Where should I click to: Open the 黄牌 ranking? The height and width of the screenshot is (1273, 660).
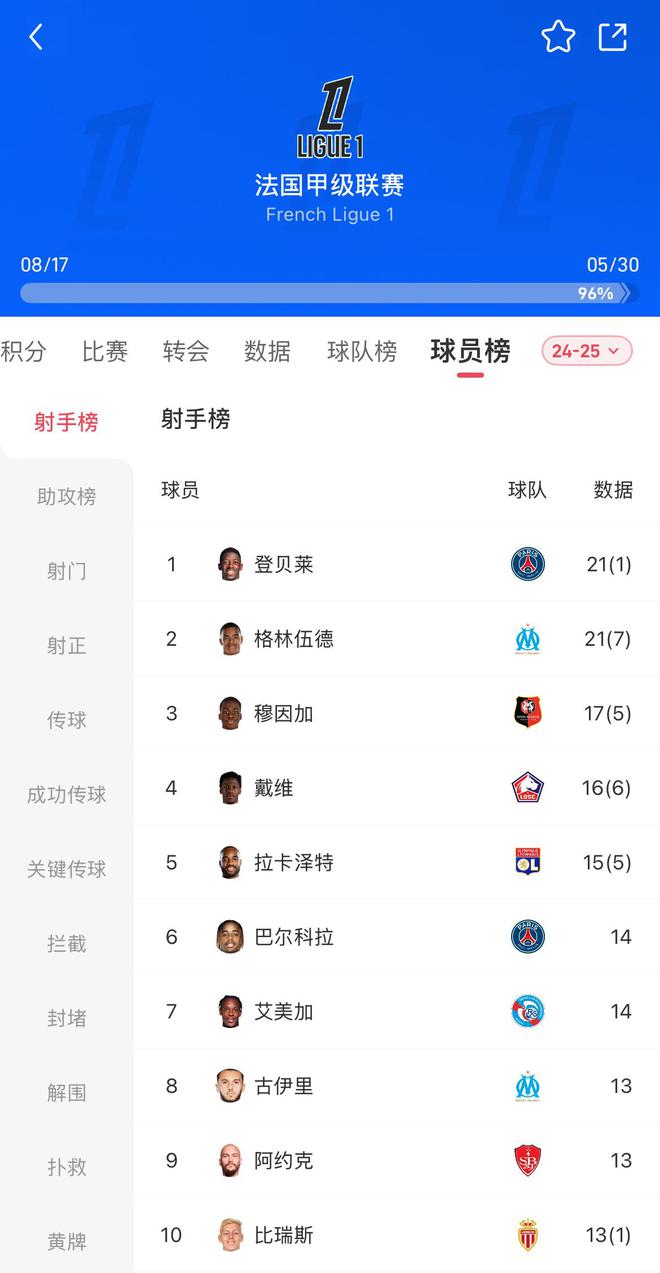coord(67,1242)
